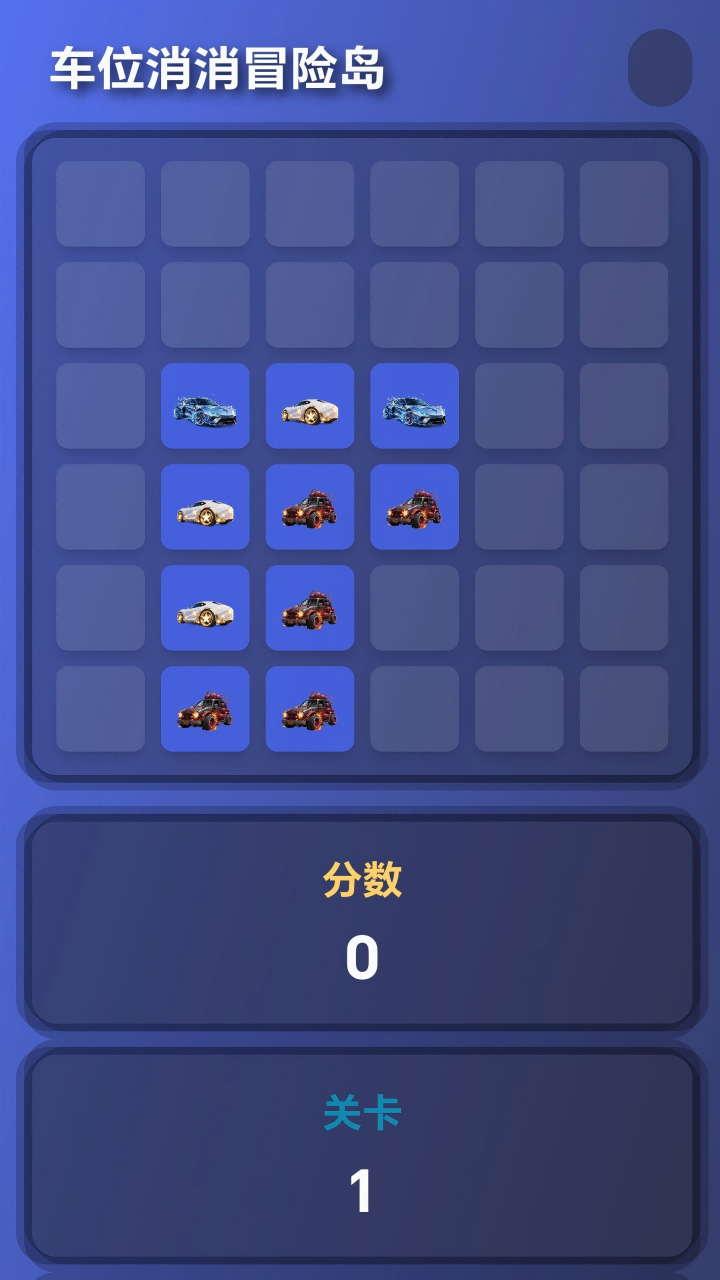The image size is (720, 1280).
Task: Tap the blue car directly above a white car
Action: click(x=205, y=406)
